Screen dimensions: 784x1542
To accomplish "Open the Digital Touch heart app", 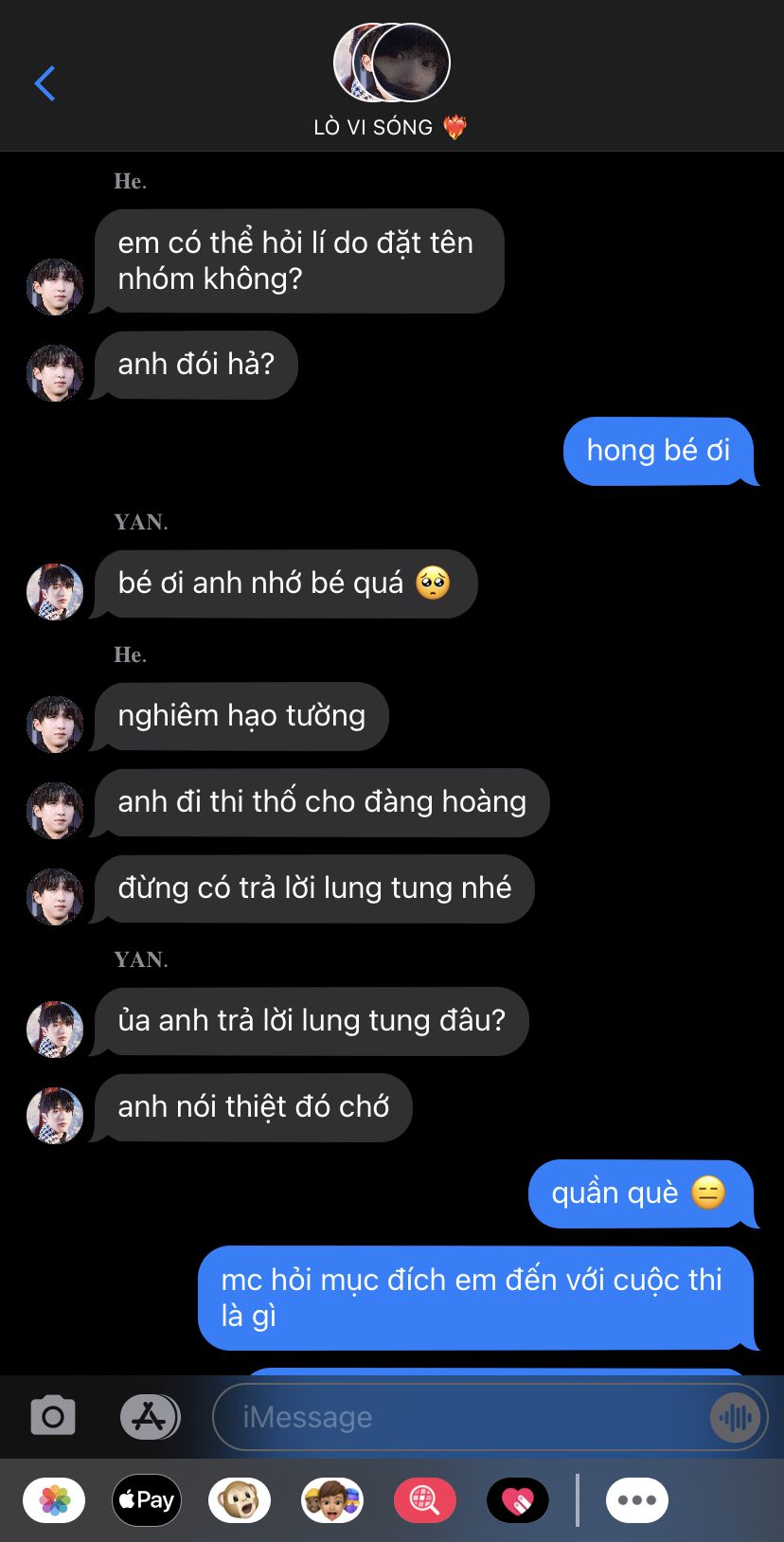I will (x=518, y=1500).
